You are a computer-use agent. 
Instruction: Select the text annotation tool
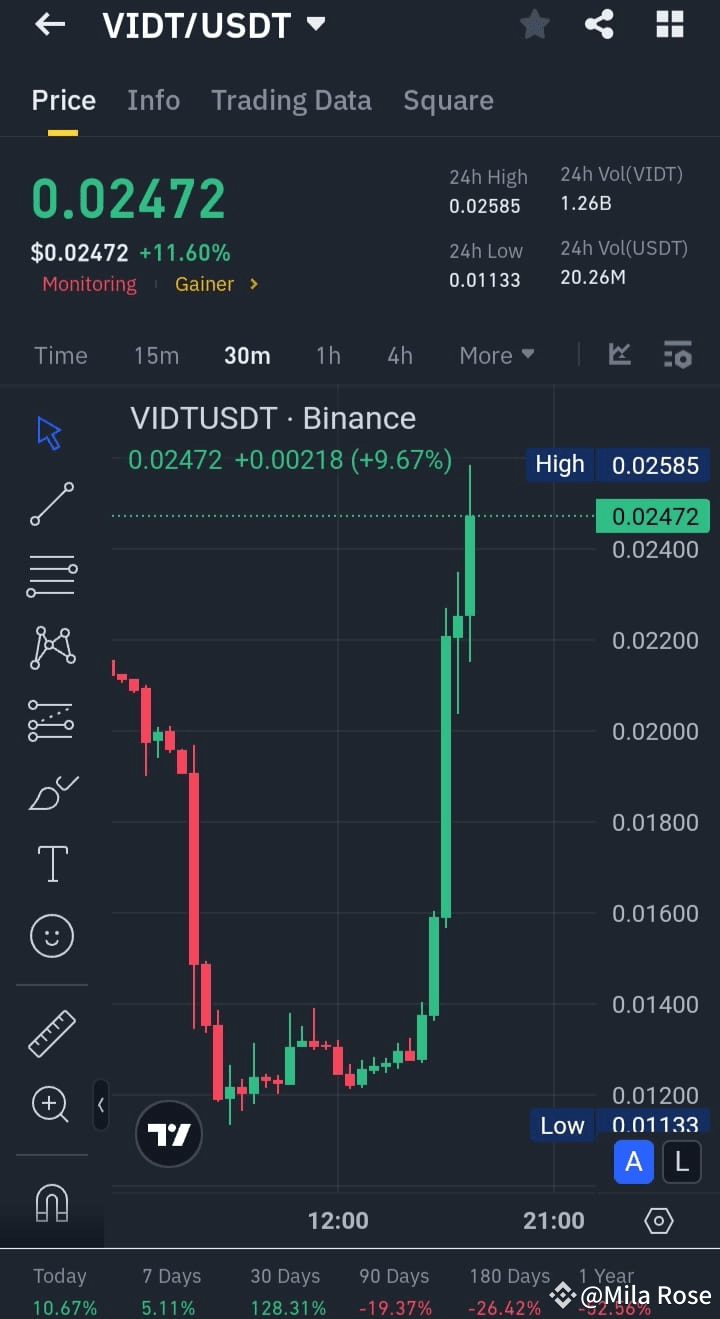[51, 863]
